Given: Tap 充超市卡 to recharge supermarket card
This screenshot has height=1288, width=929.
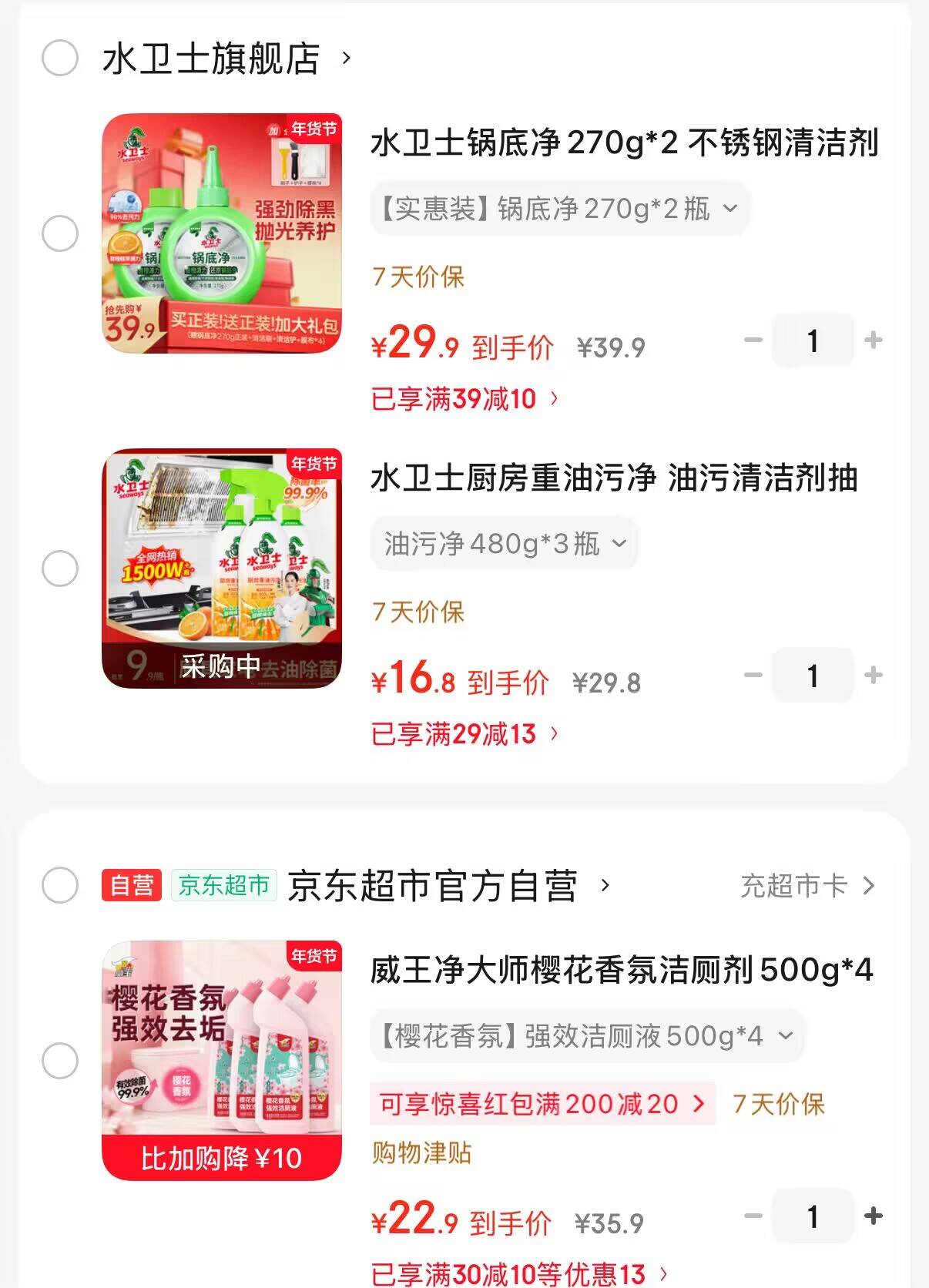Looking at the screenshot, I should click(807, 886).
